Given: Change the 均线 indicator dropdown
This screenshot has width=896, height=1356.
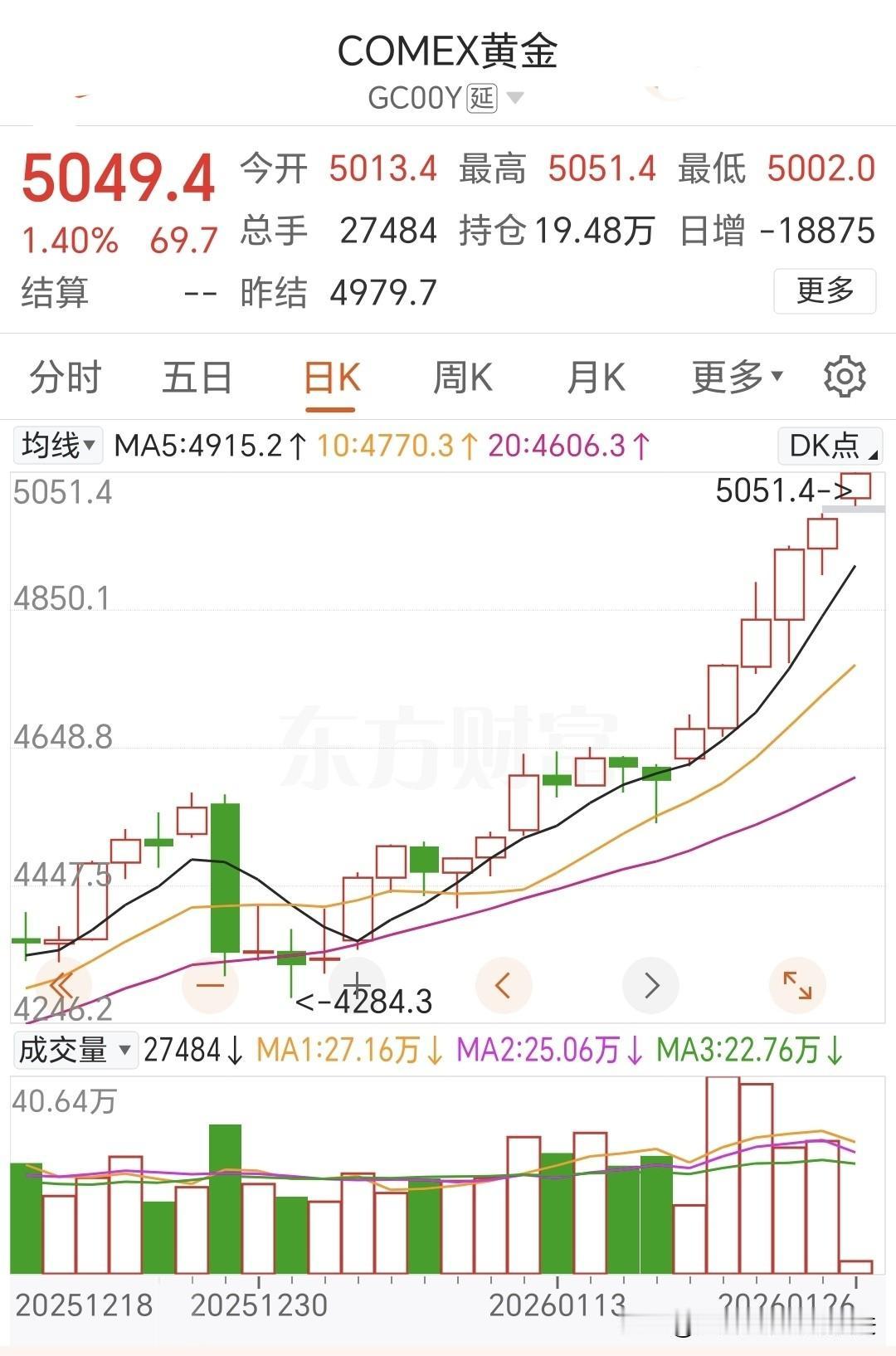Looking at the screenshot, I should tap(58, 446).
